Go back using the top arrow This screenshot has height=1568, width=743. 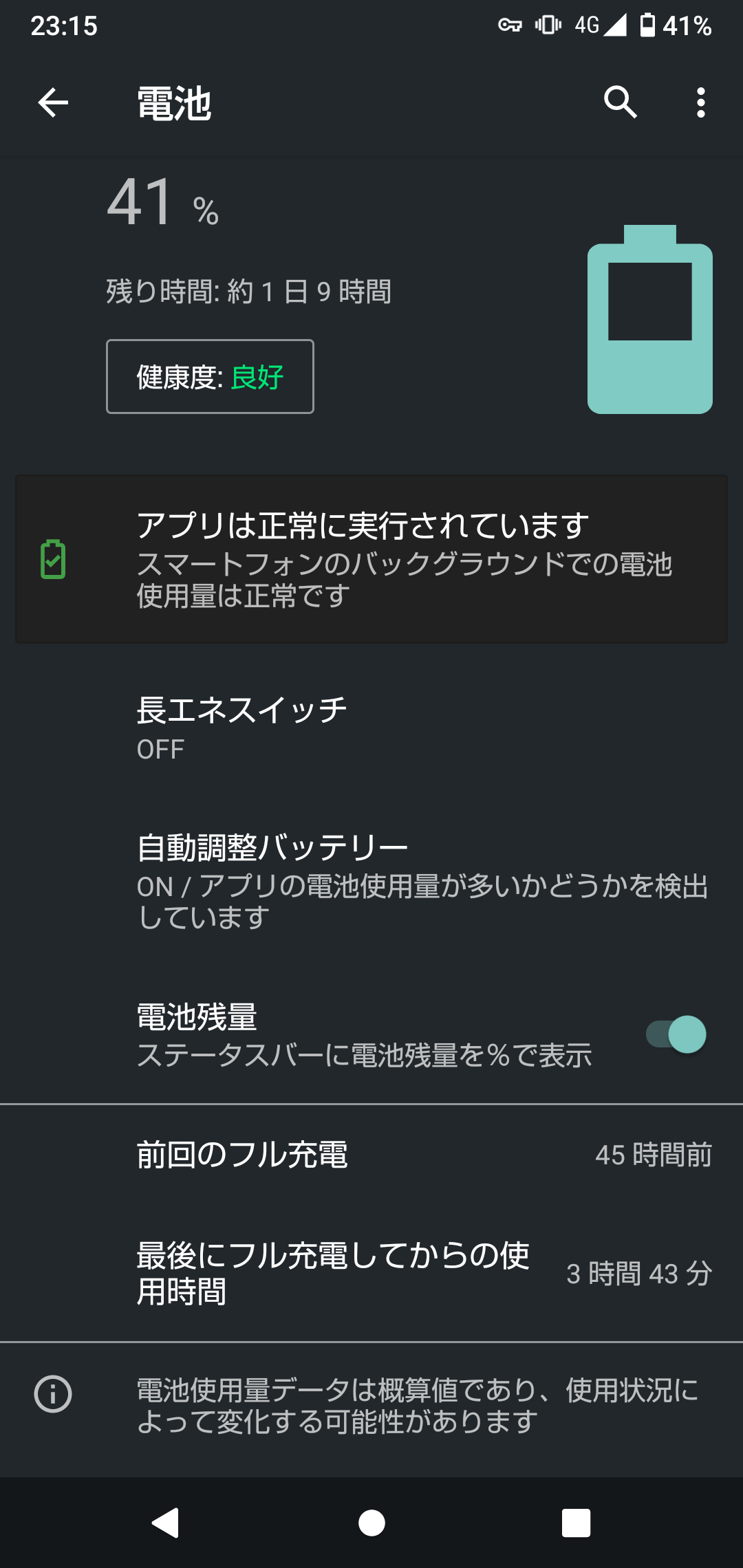53,103
